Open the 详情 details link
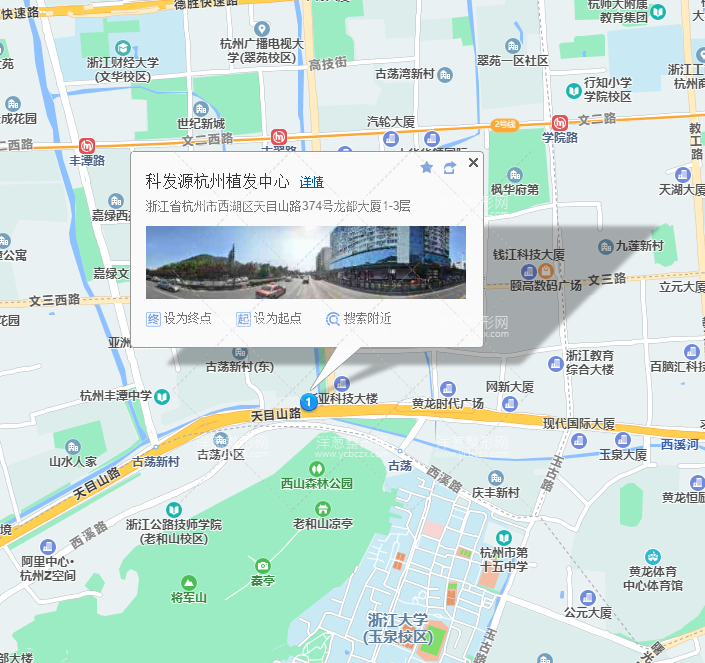 tap(312, 182)
